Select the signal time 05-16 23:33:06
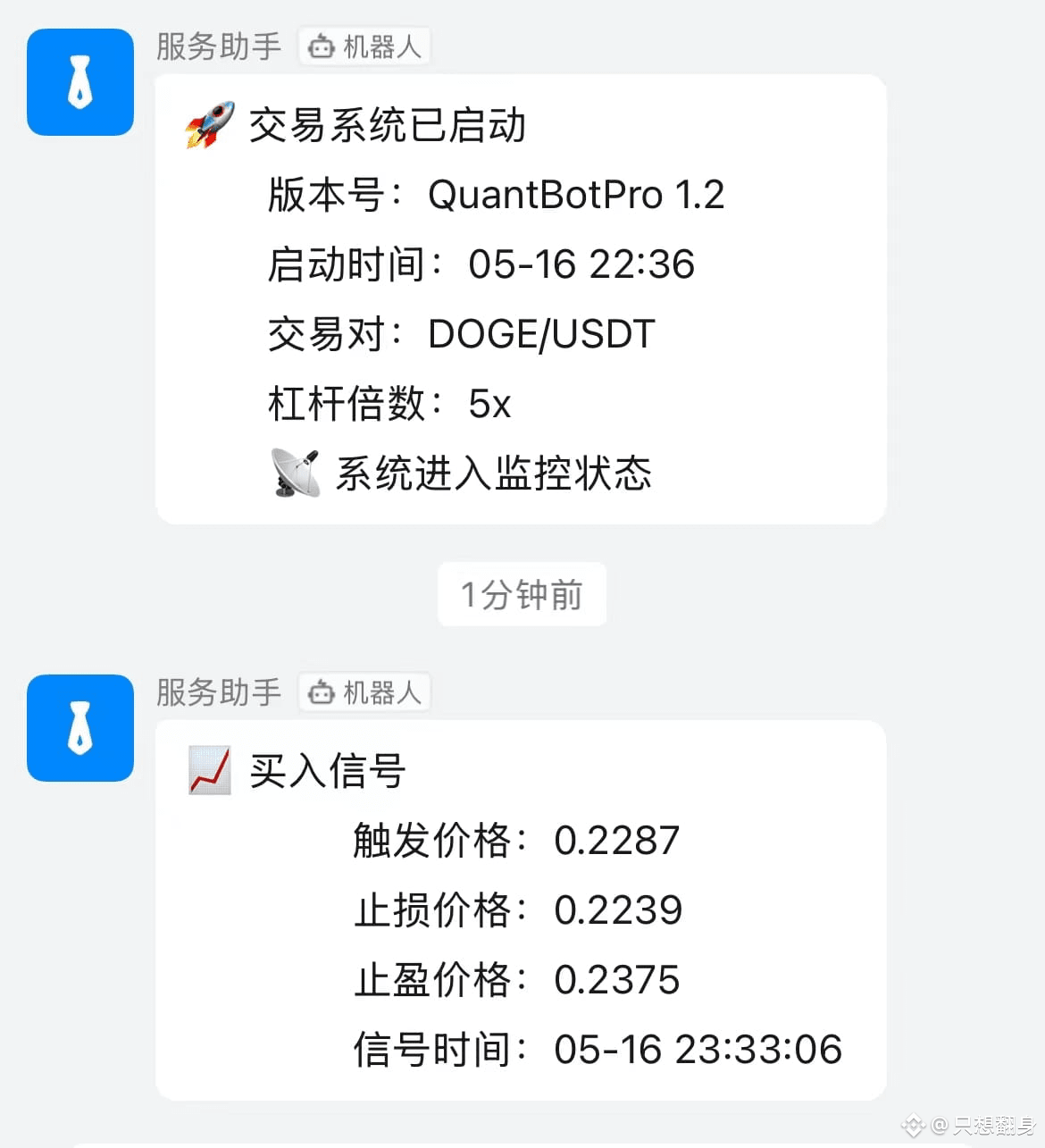This screenshot has width=1045, height=1148. click(x=698, y=1049)
